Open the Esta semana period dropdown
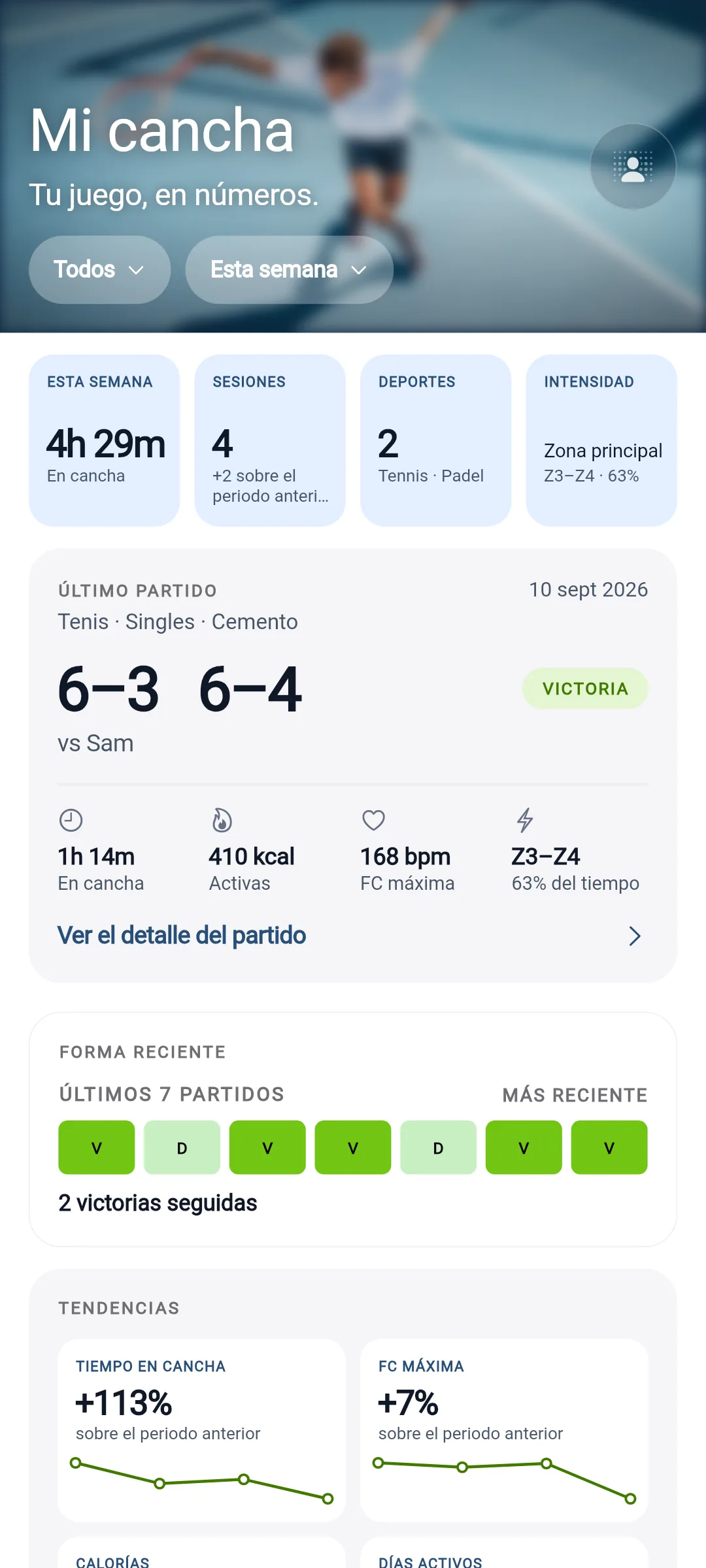The width and height of the screenshot is (706, 1568). (289, 270)
